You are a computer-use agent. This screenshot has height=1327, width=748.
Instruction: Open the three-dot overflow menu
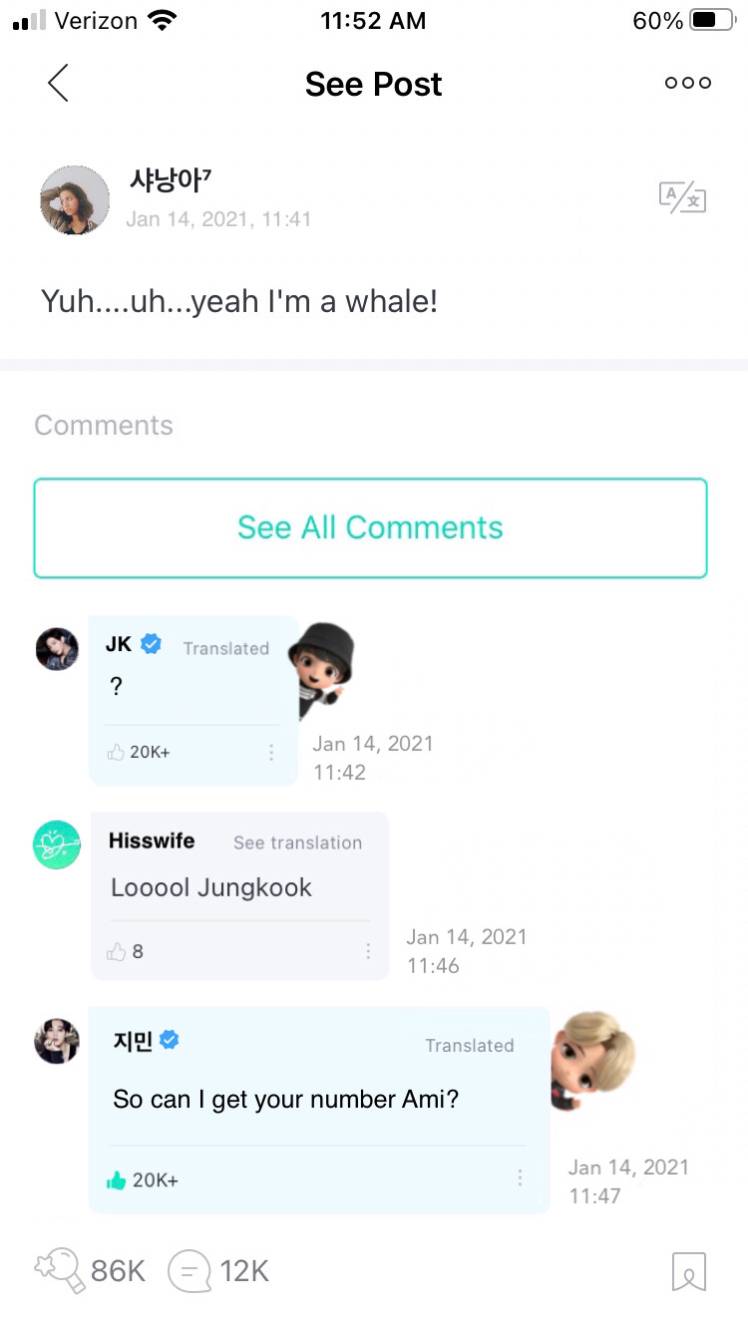point(688,83)
